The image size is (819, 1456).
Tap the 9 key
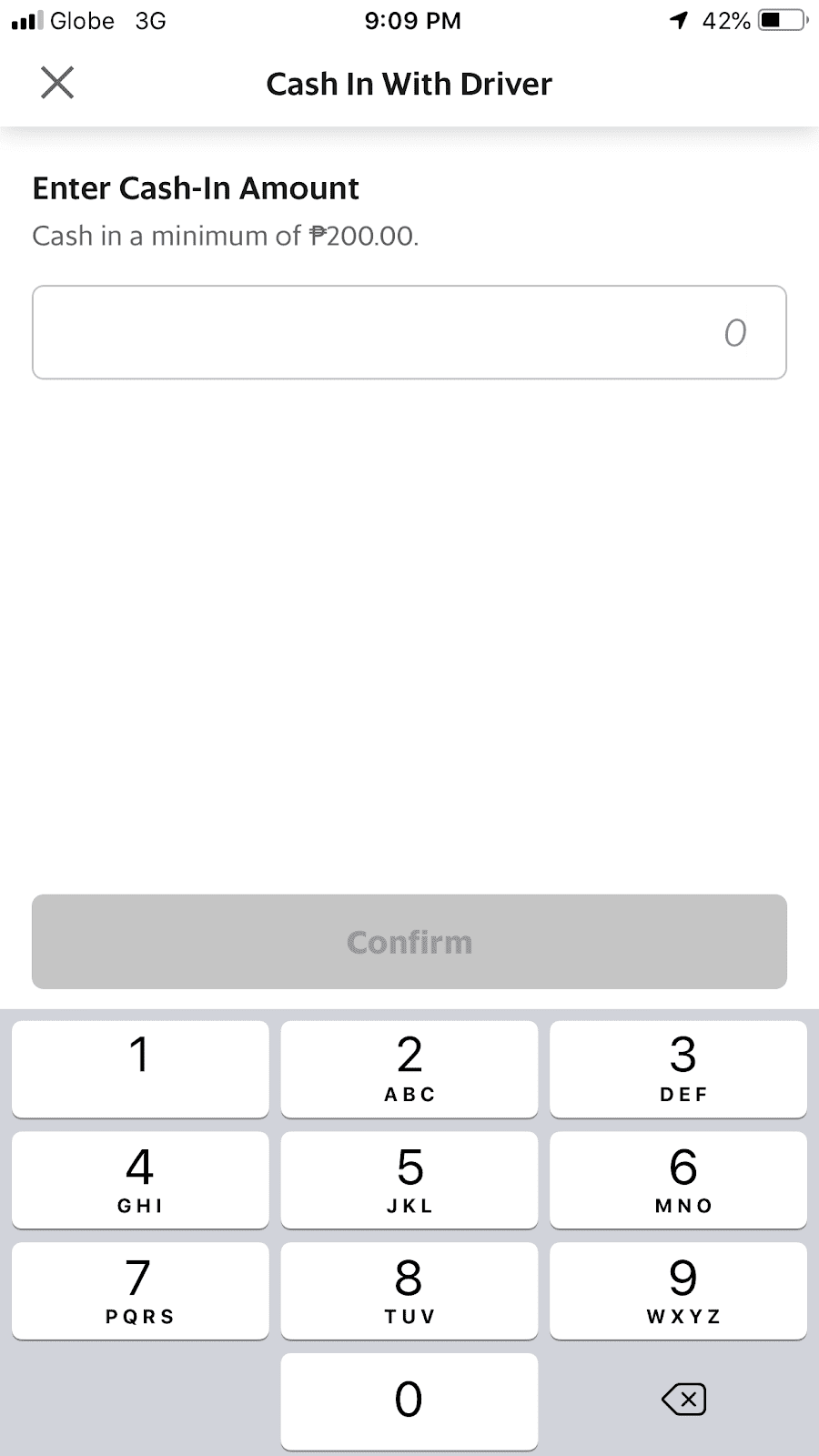679,1291
